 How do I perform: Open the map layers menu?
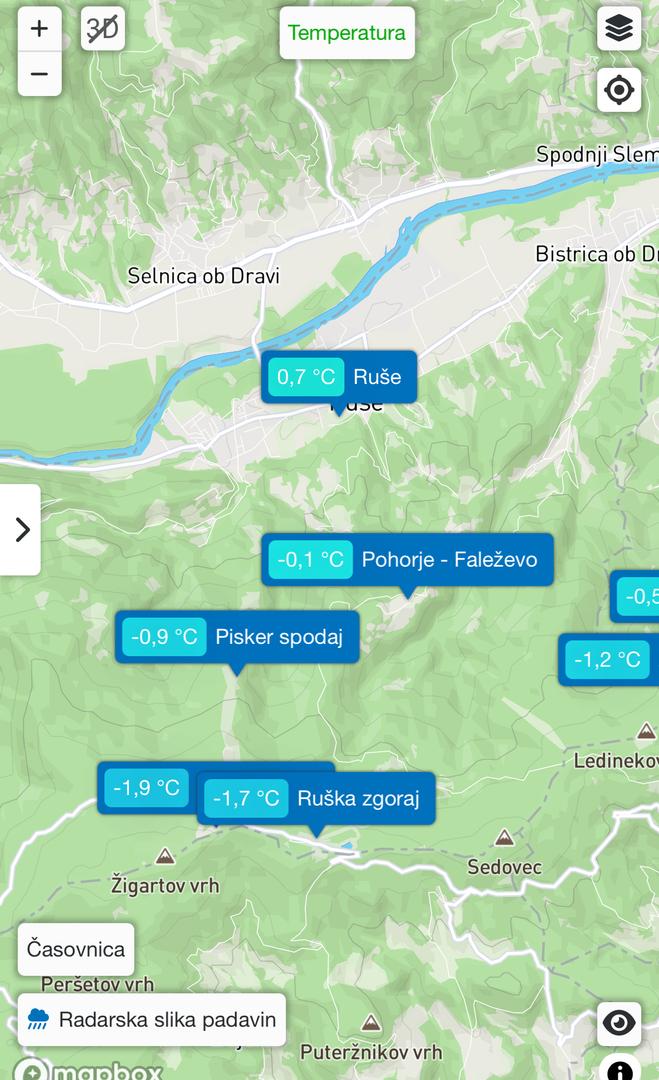[619, 29]
